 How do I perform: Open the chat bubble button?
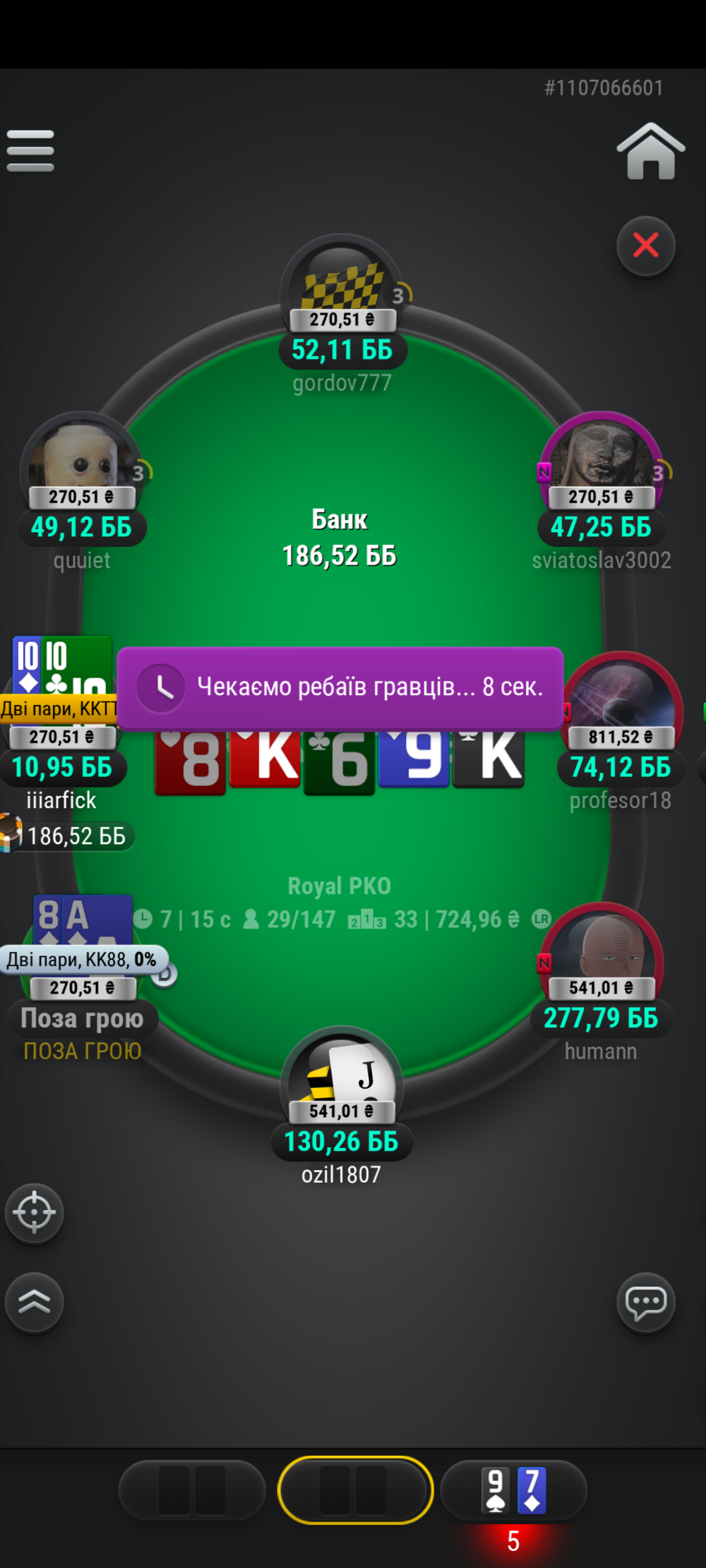click(x=646, y=1302)
